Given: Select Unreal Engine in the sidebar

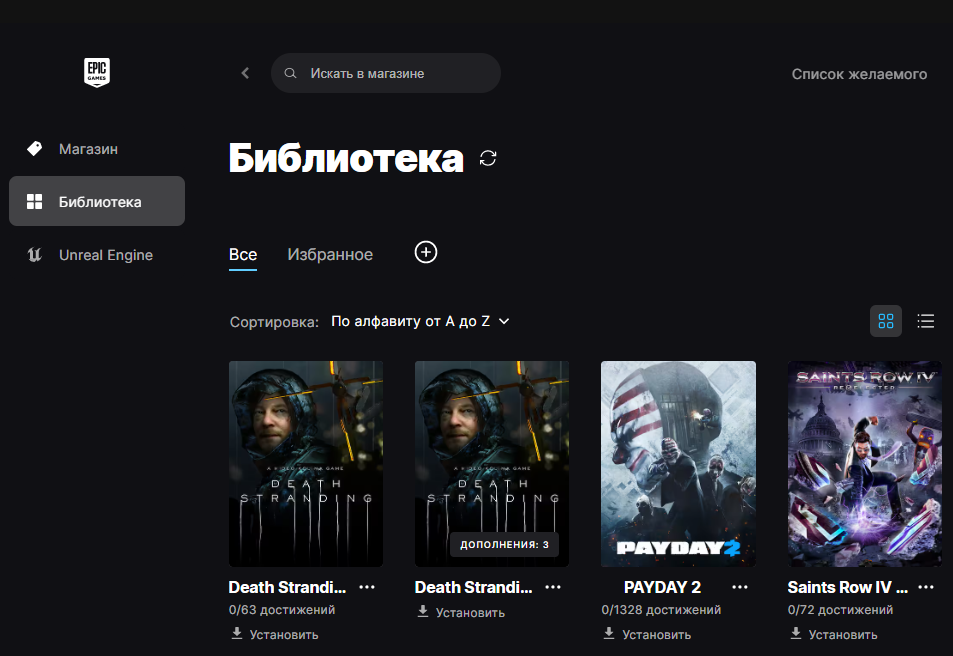Looking at the screenshot, I should (105, 255).
